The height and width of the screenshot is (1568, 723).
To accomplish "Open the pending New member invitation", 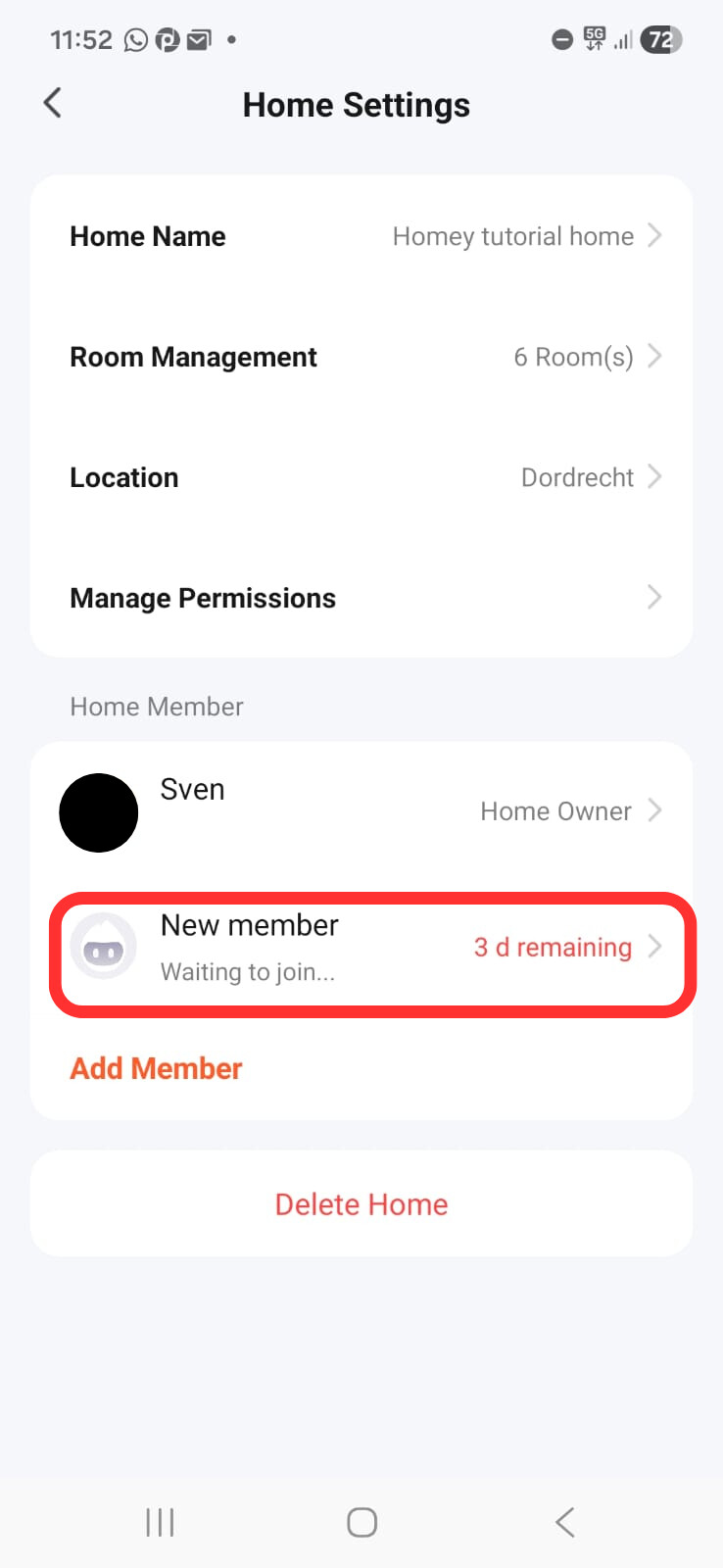I will tap(361, 948).
